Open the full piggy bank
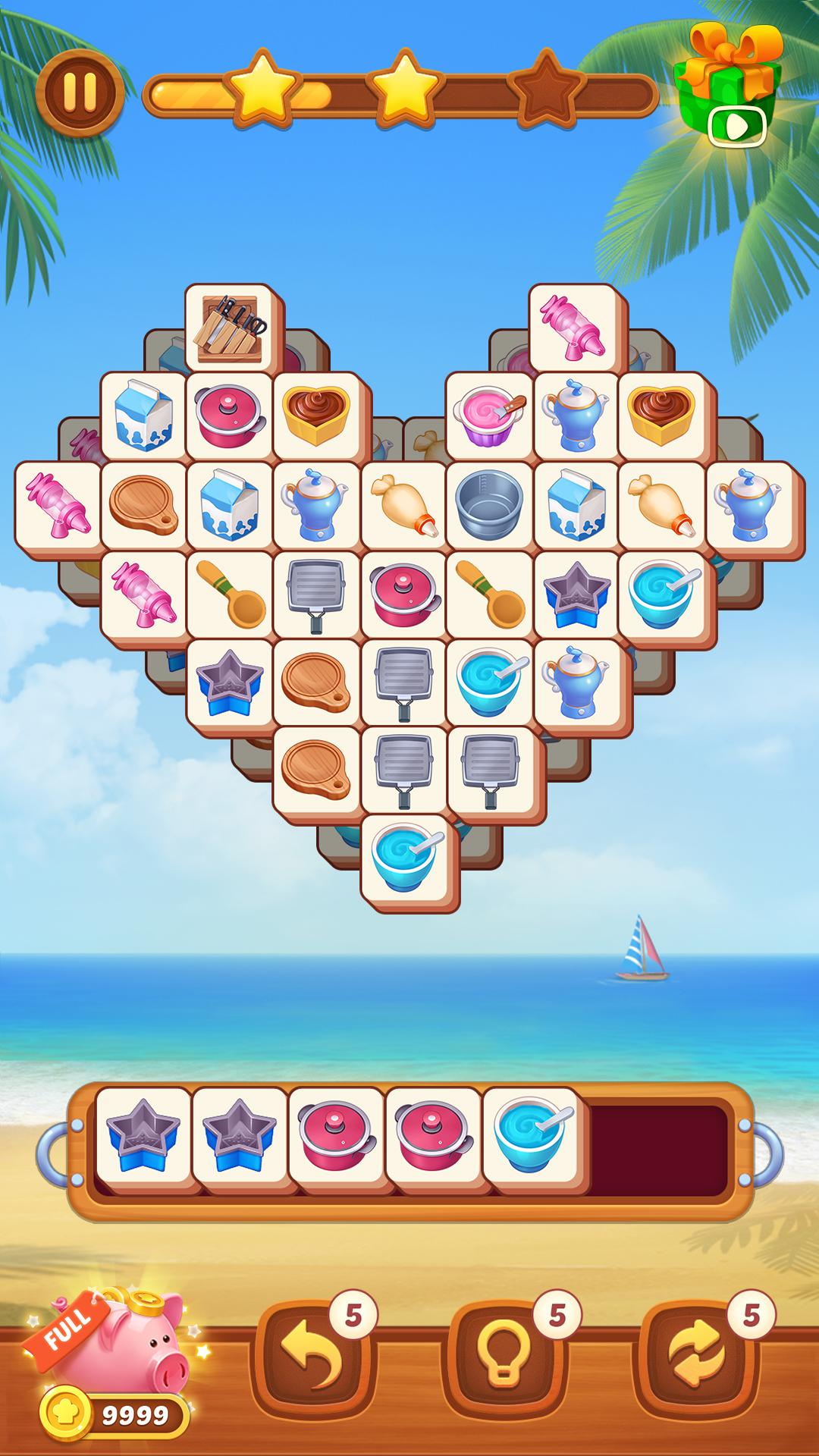 [x=115, y=1343]
